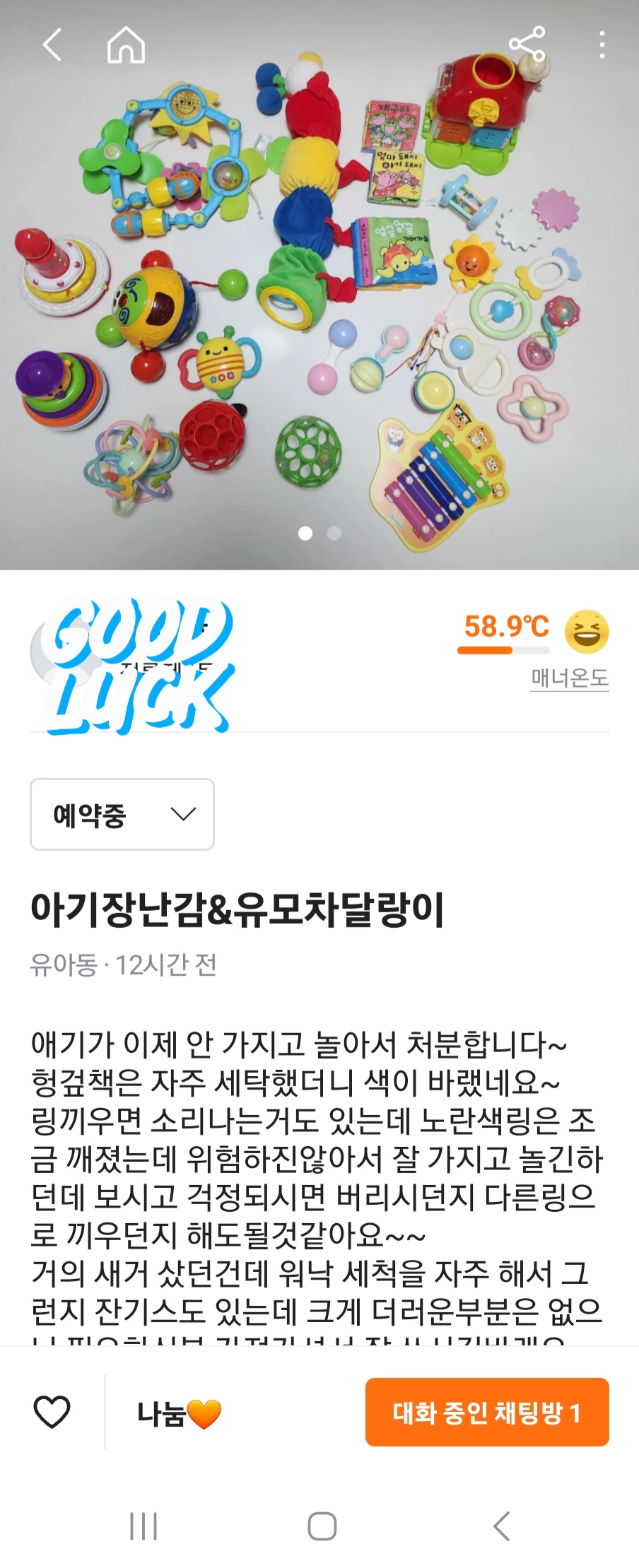Open the three-dot overflow menu
The width and height of the screenshot is (639, 1568).
pyautogui.click(x=602, y=45)
